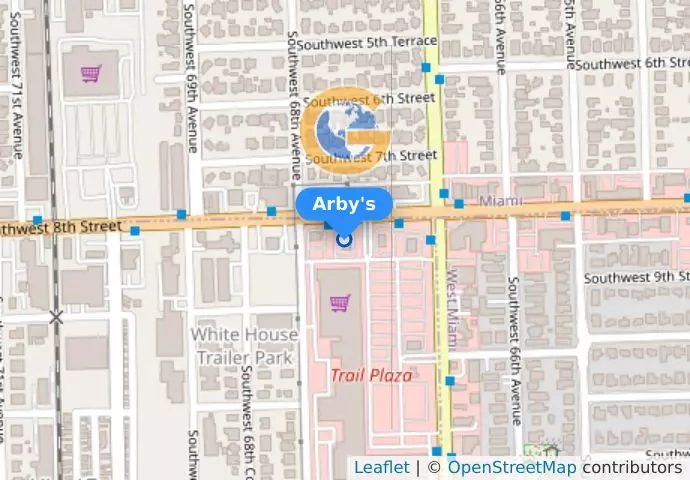
Task: Tap the Arby's location marker
Action: pos(344,239)
